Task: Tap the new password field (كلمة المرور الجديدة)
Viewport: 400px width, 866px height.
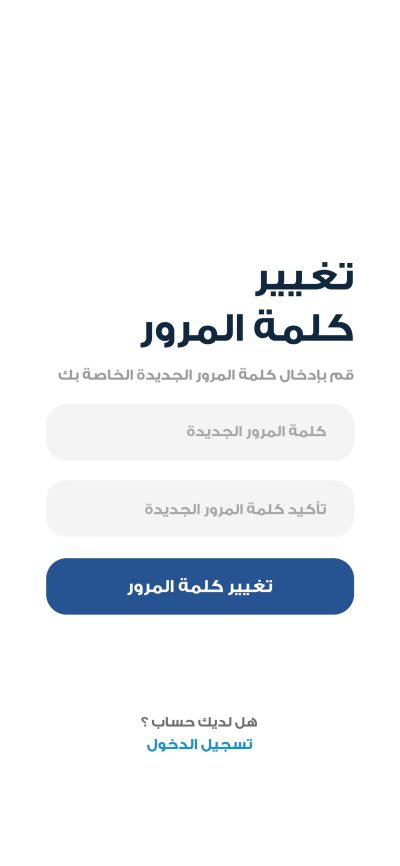Action: (200, 432)
